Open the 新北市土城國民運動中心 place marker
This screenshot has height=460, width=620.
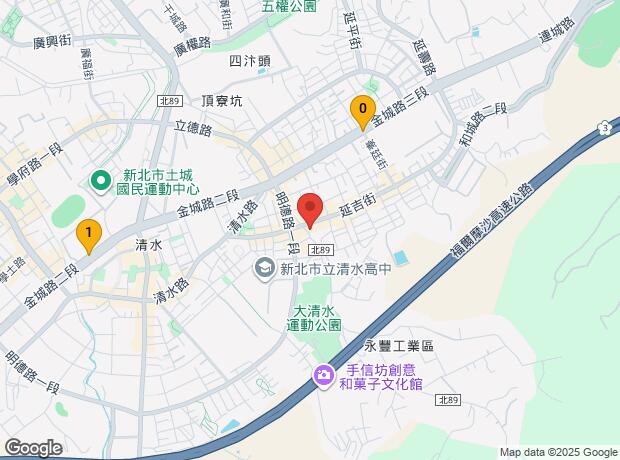pos(101,182)
